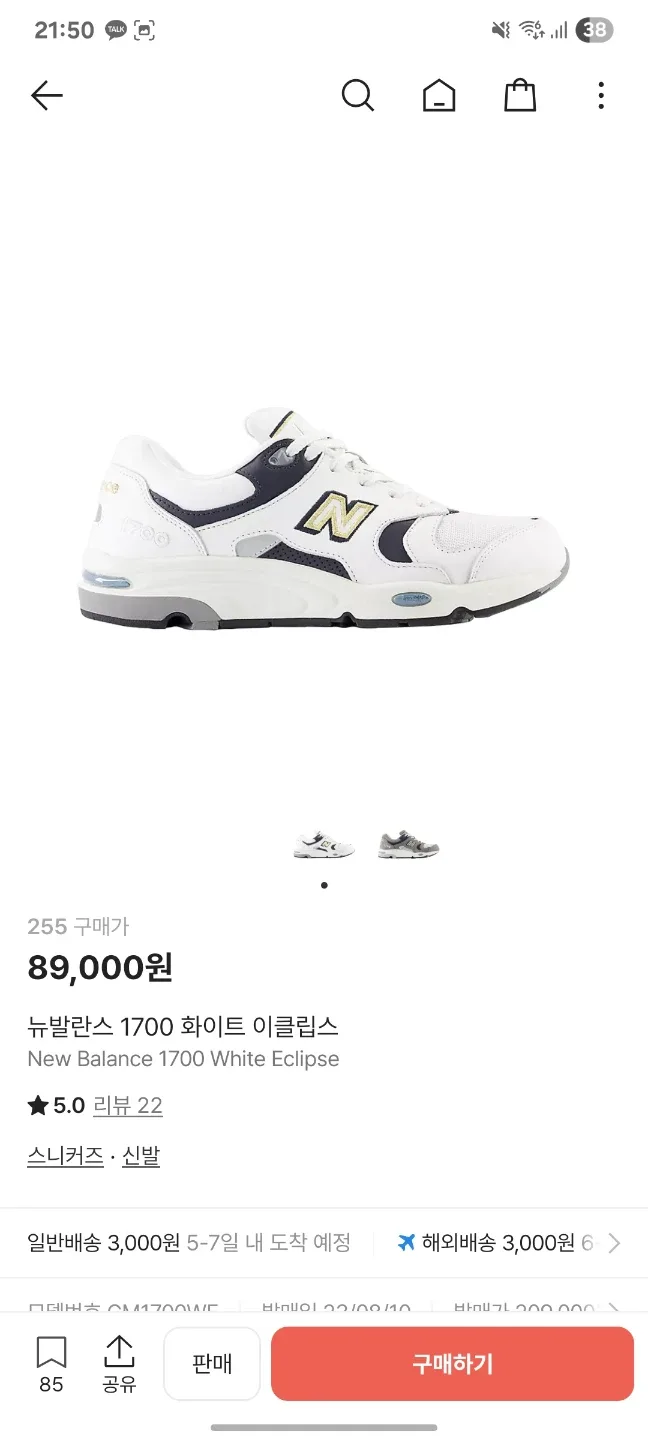The width and height of the screenshot is (648, 1440).
Task: Open the 스니커즈 category link
Action: [66, 1156]
